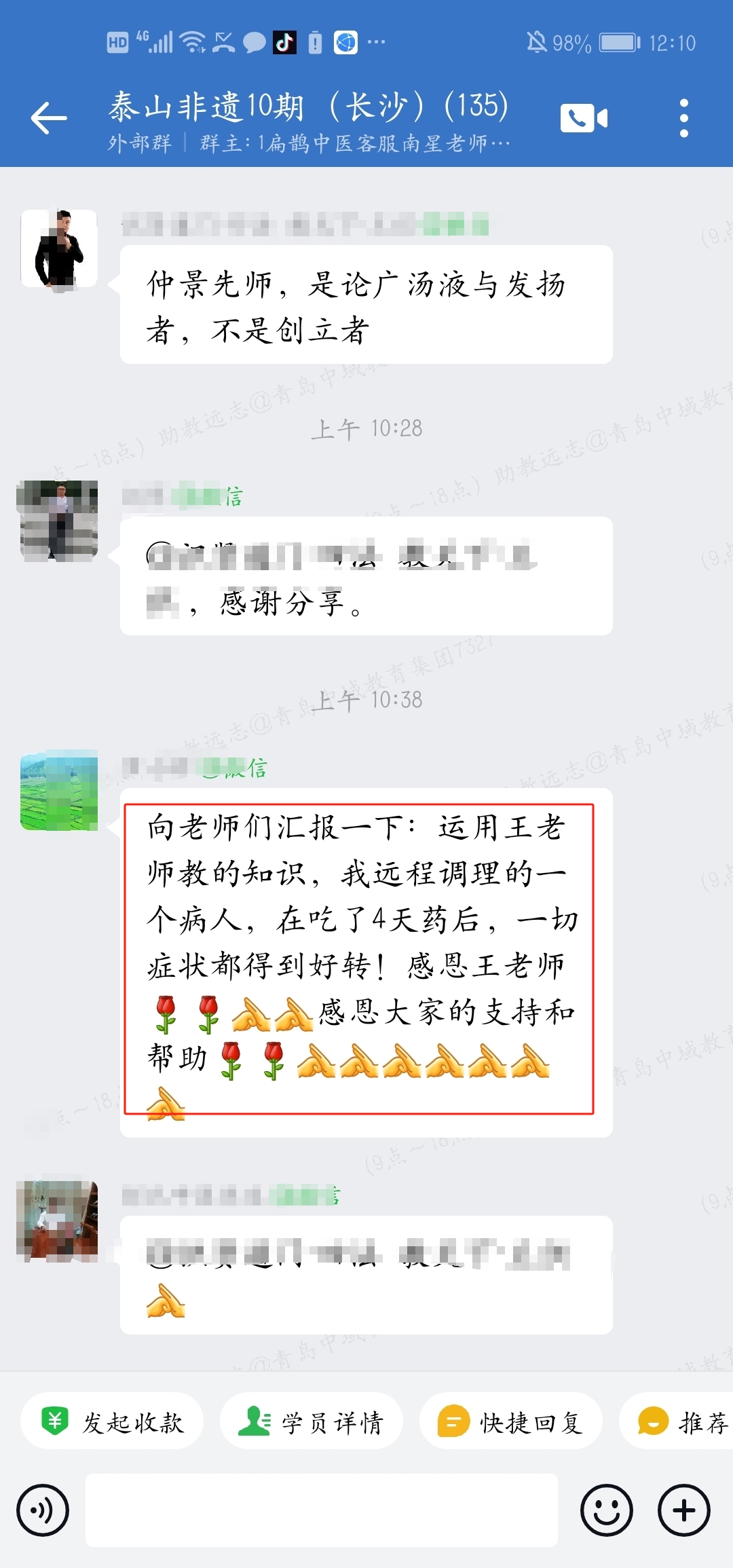This screenshot has width=733, height=1568.
Task: Open 快捷回复 quick replies
Action: (x=511, y=1422)
